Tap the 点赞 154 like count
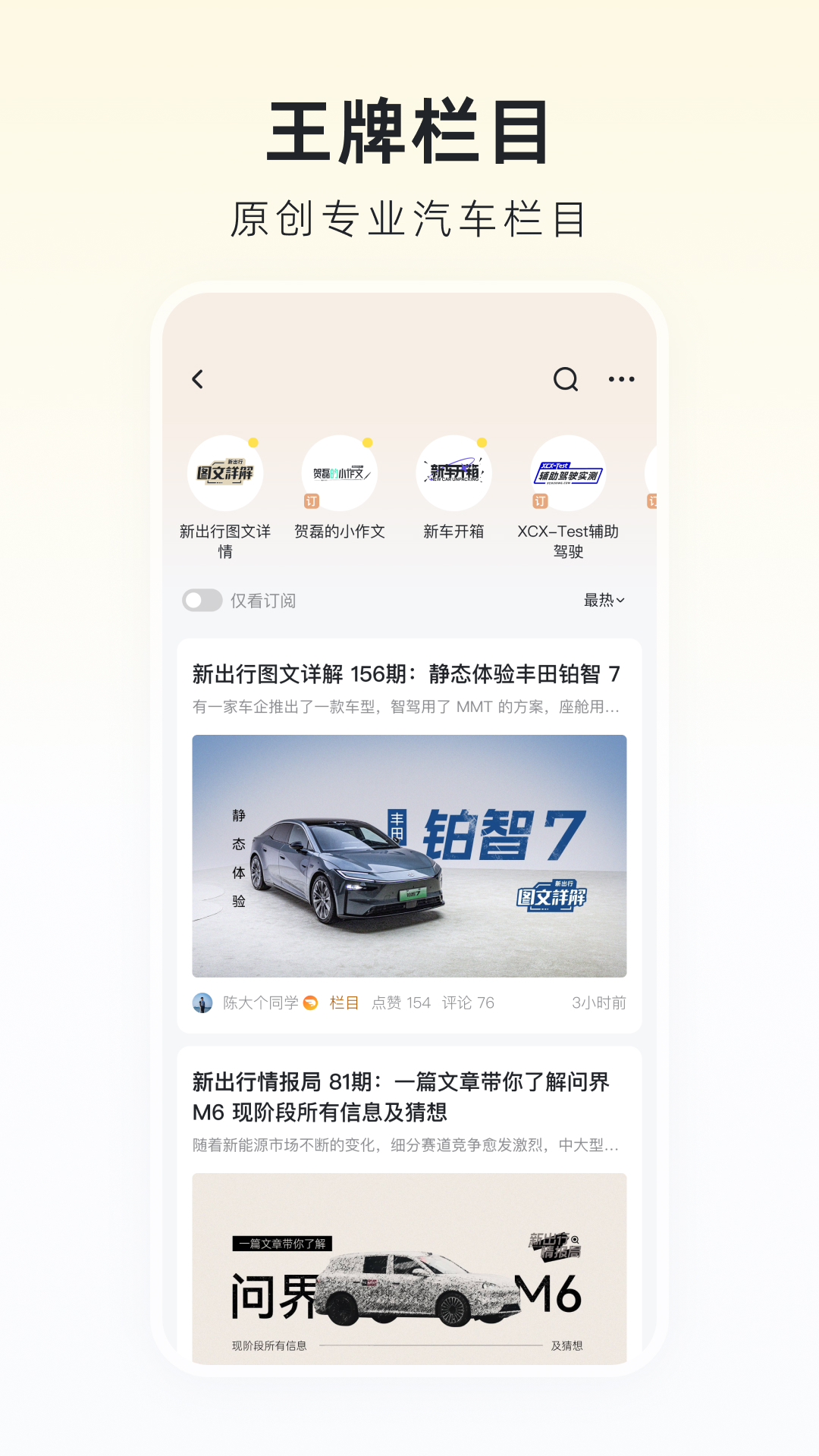This screenshot has width=819, height=1456. (x=402, y=1001)
